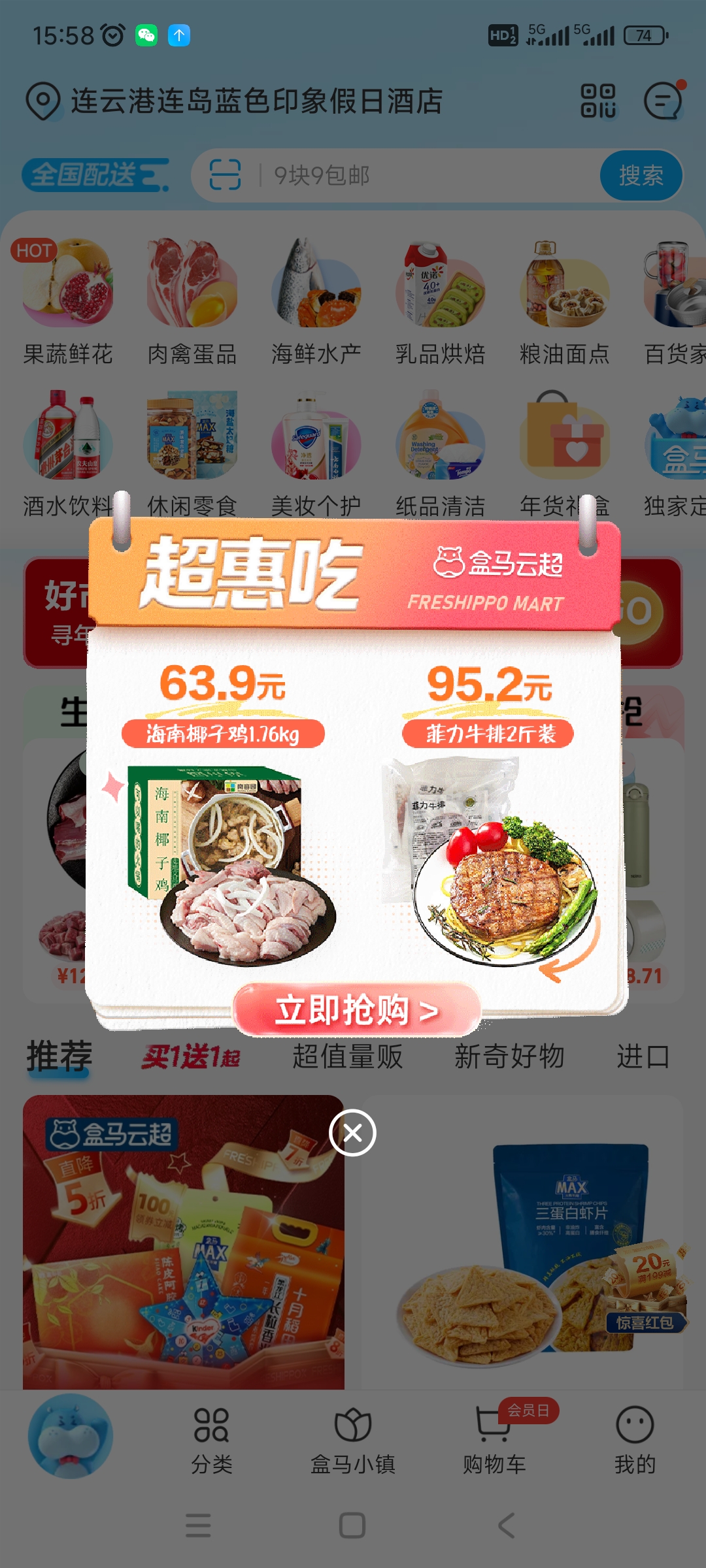Switch to the 超值量贩 tab
Screen dimensions: 706x1568
pyautogui.click(x=347, y=1056)
